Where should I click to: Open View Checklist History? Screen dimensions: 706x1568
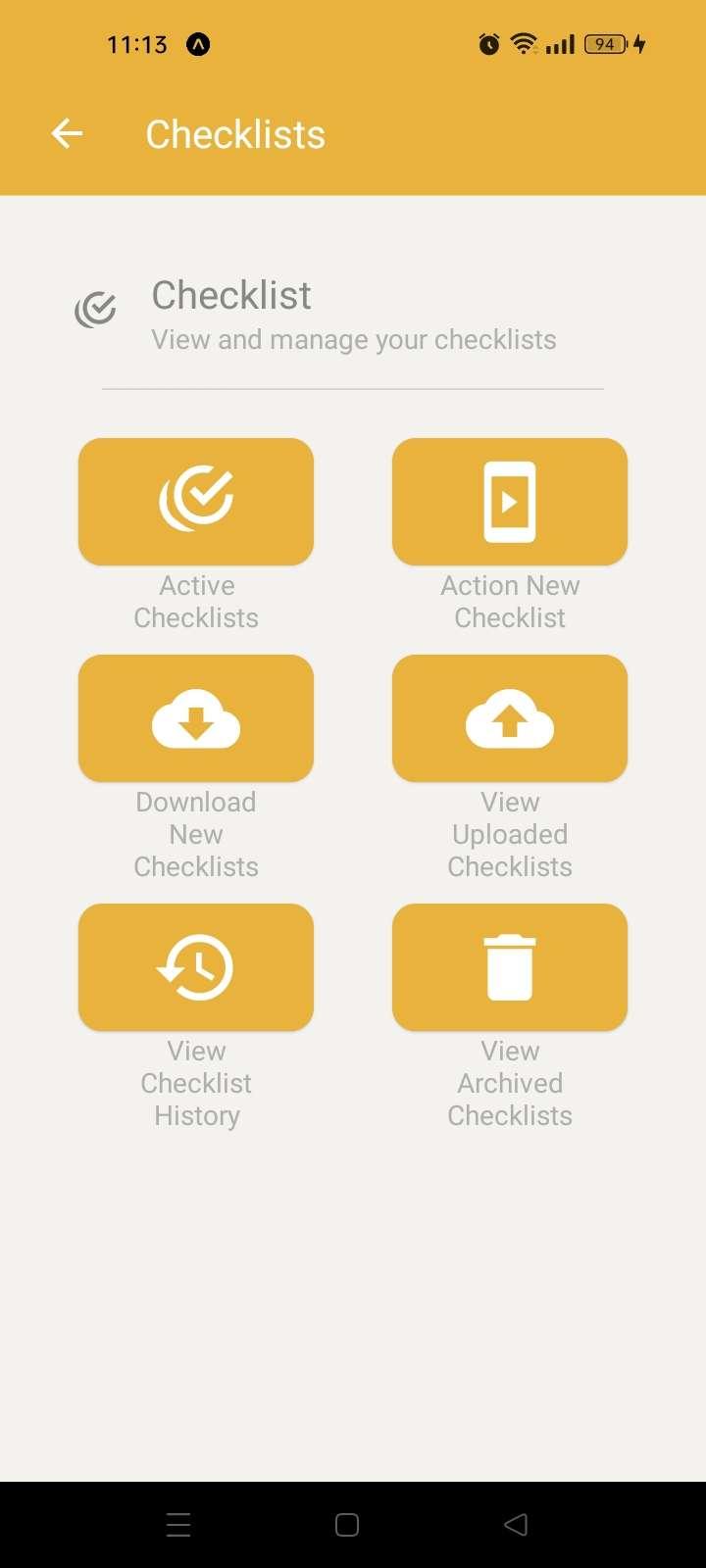[x=196, y=967]
